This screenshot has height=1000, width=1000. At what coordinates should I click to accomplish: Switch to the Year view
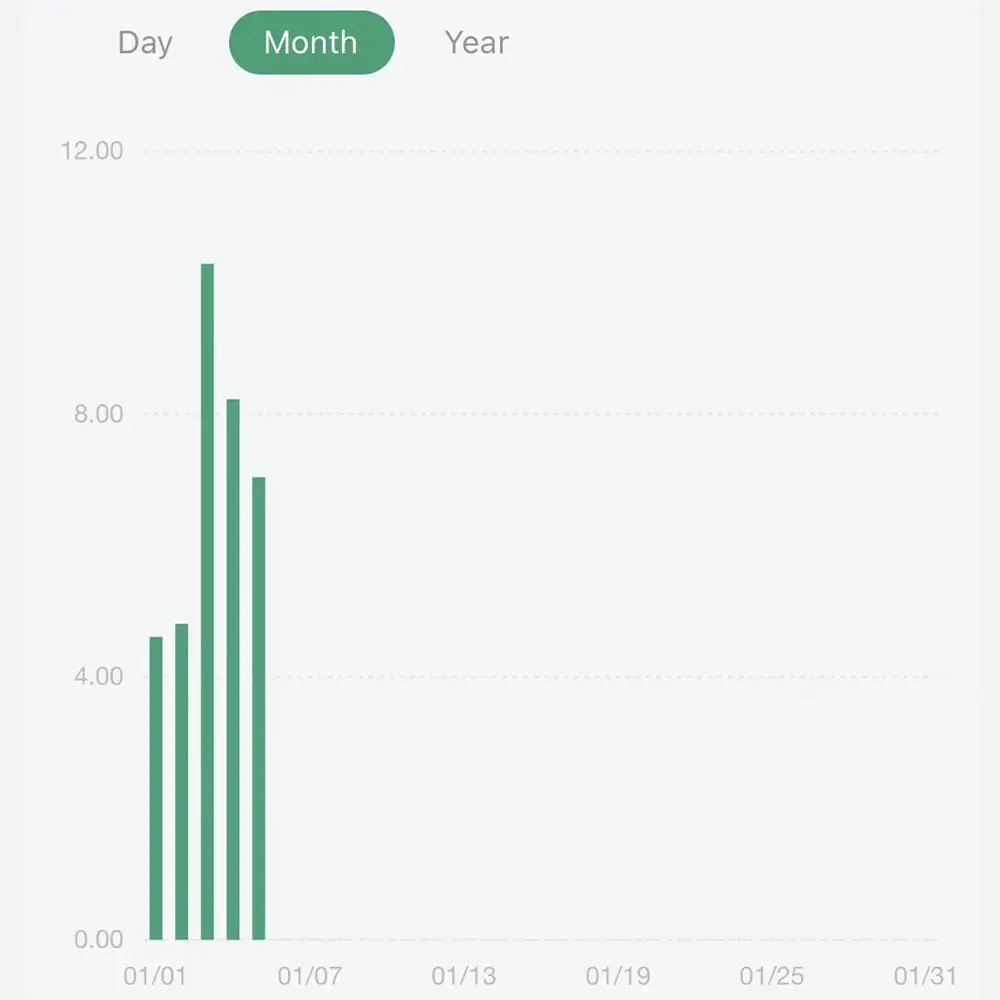coord(476,43)
